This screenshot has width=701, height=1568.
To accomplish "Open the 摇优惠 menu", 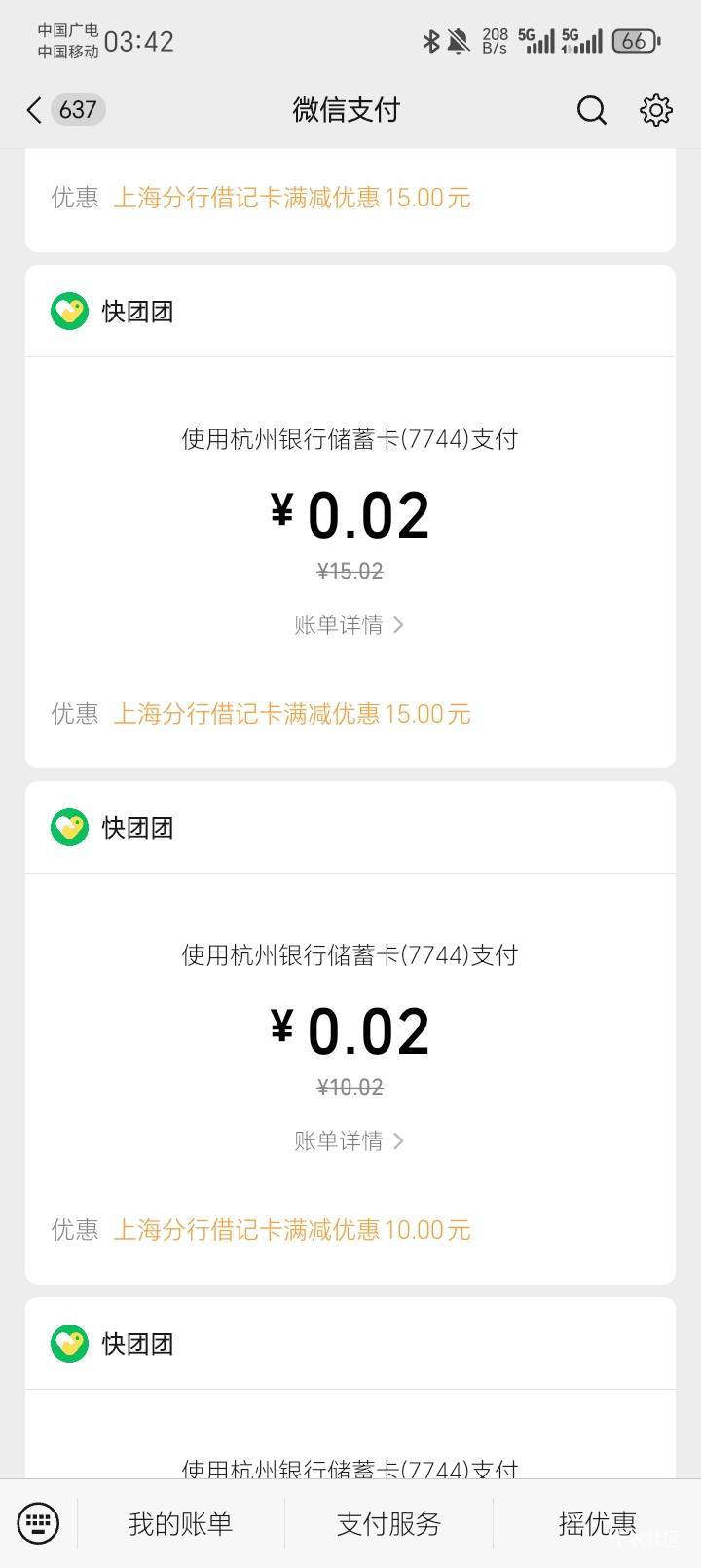I will 597,1523.
